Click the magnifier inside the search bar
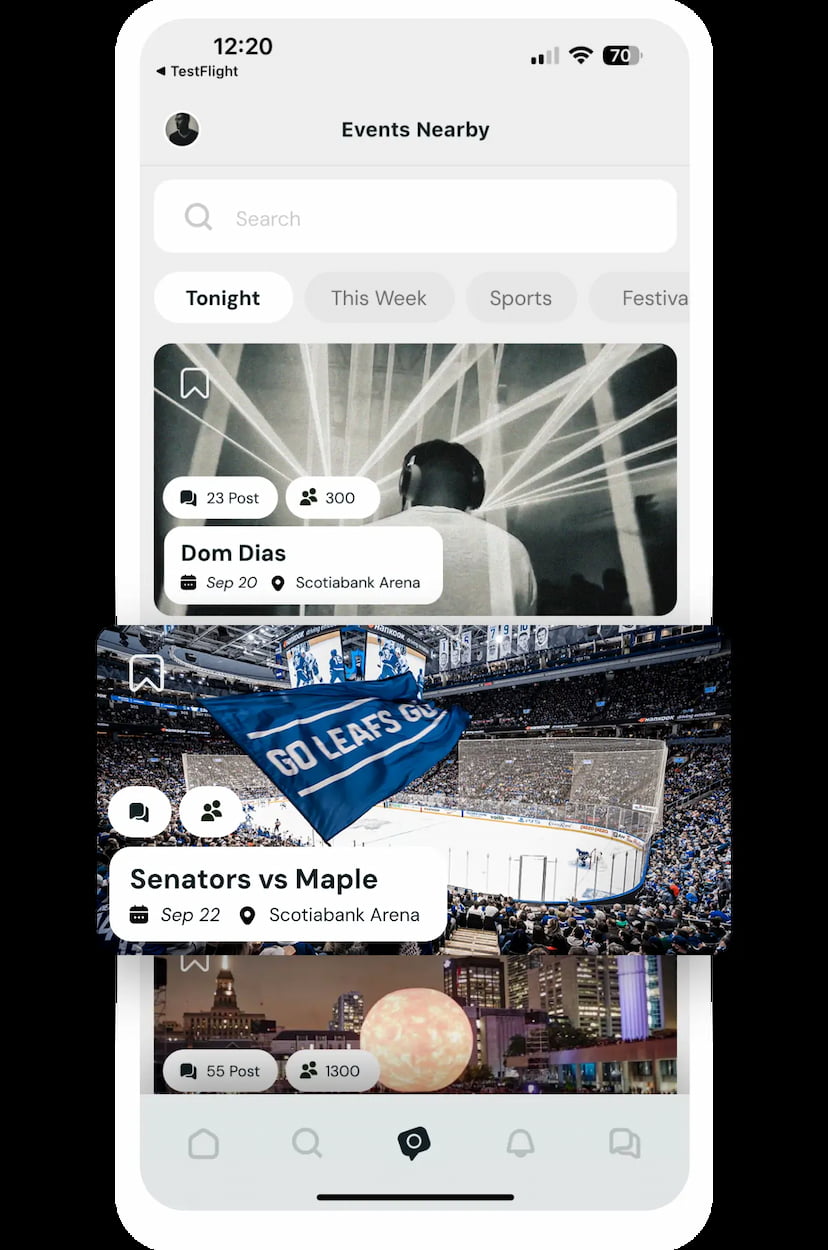The width and height of the screenshot is (828, 1250). pyautogui.click(x=197, y=216)
